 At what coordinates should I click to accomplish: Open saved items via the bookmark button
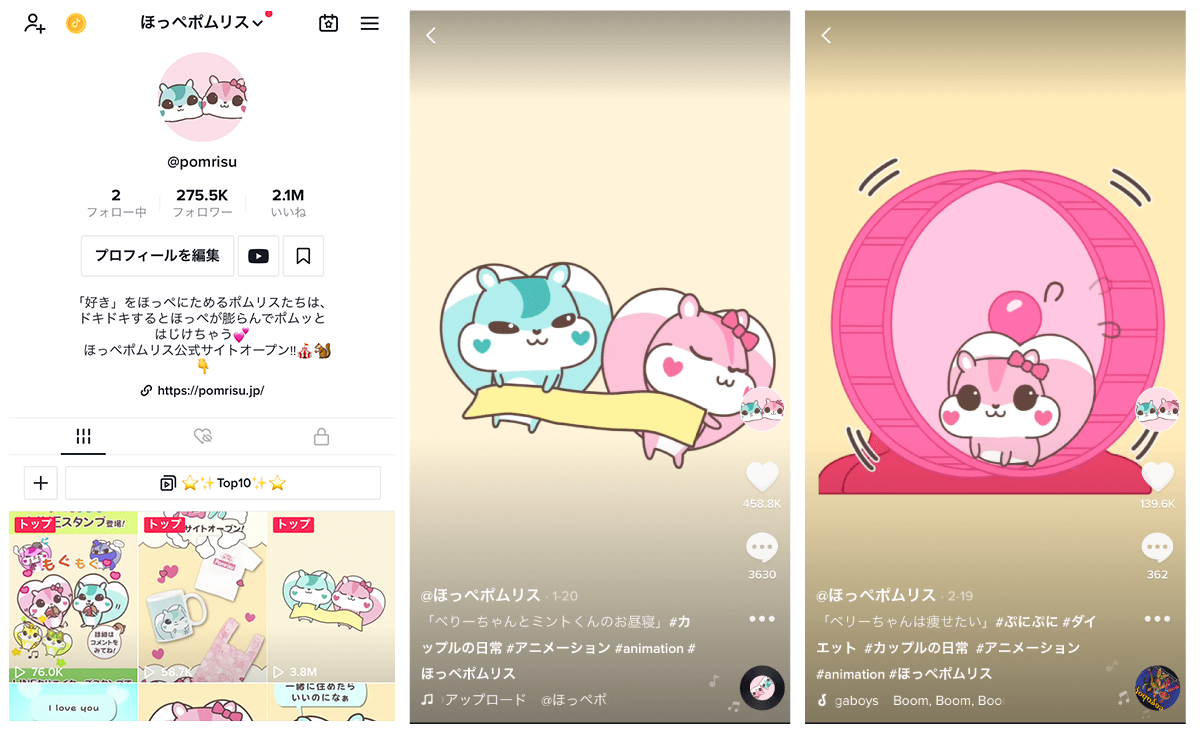[303, 256]
